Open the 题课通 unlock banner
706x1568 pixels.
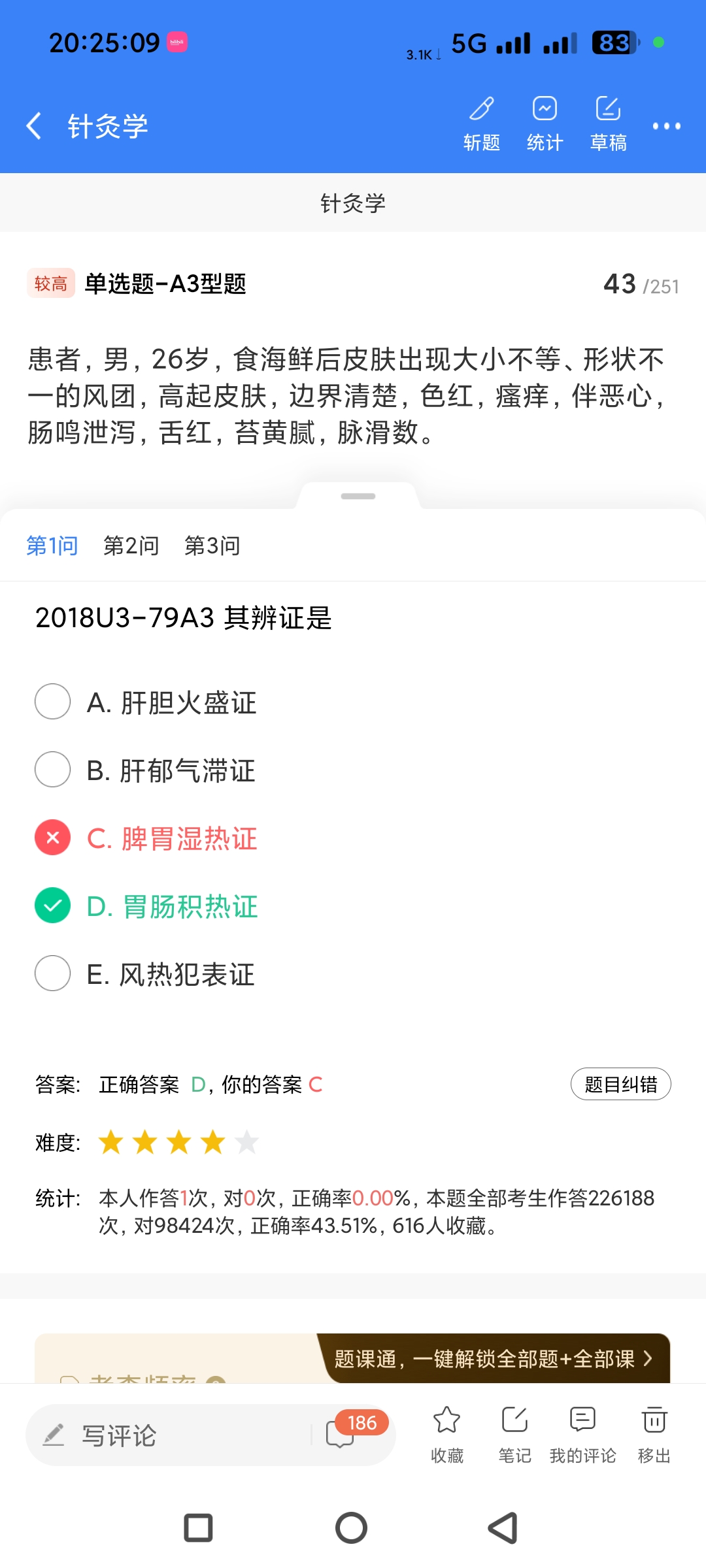(494, 1359)
